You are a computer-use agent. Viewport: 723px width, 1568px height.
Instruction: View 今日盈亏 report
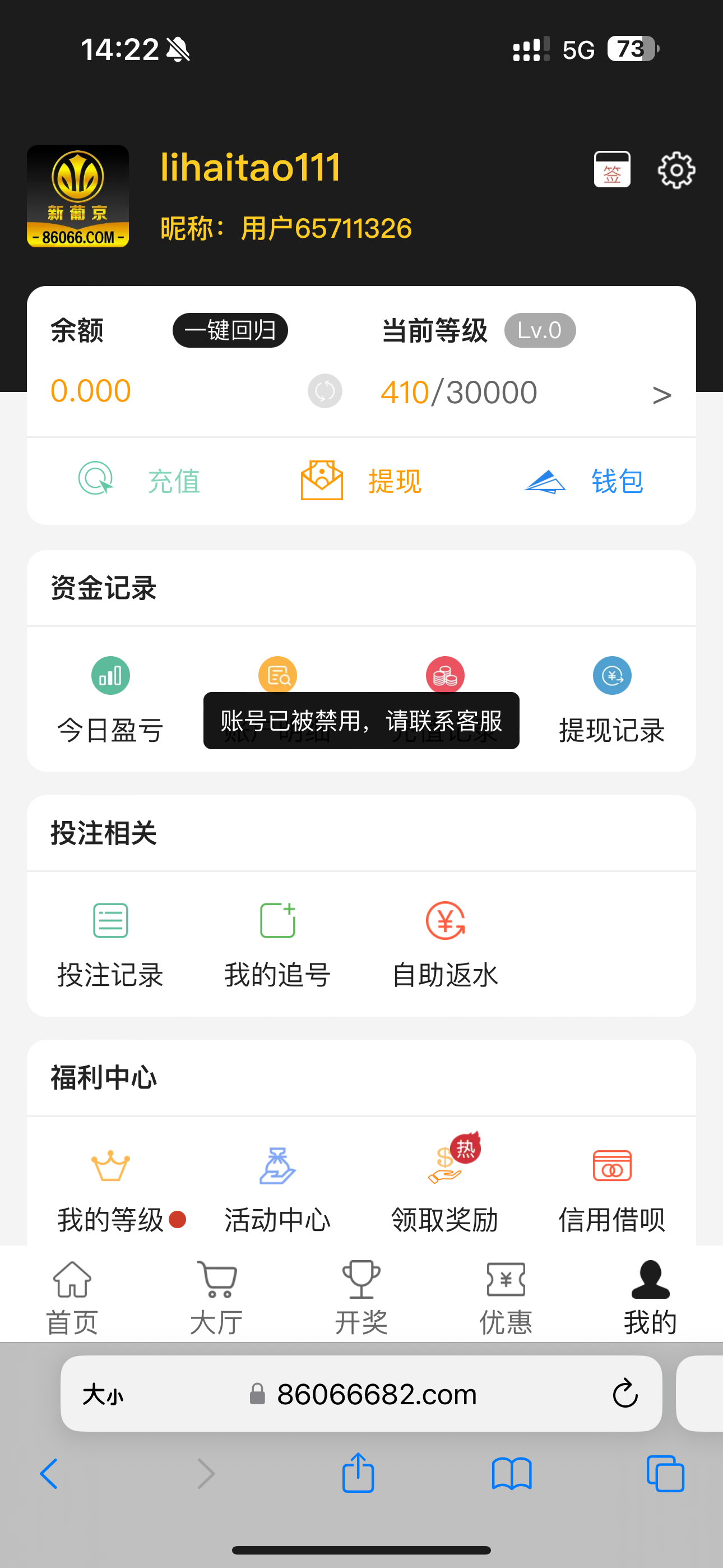pos(110,700)
